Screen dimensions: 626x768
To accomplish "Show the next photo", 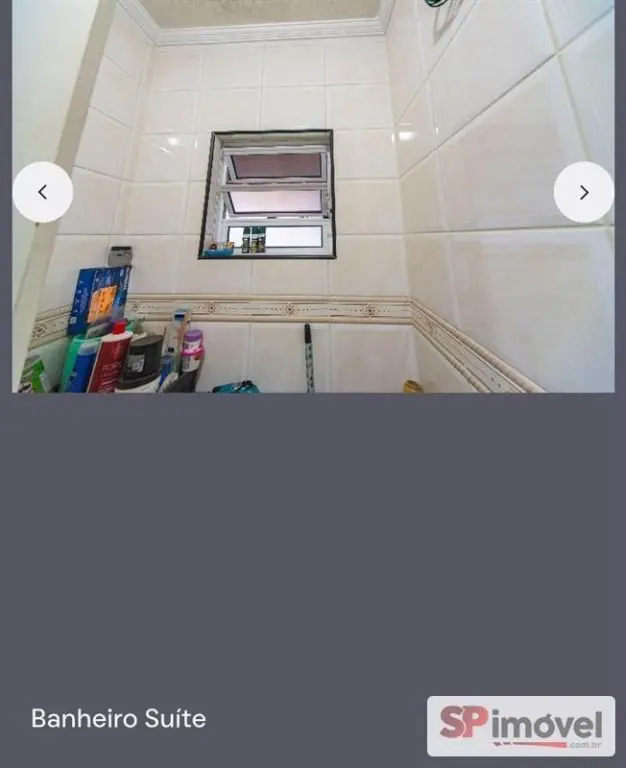I will coord(583,192).
